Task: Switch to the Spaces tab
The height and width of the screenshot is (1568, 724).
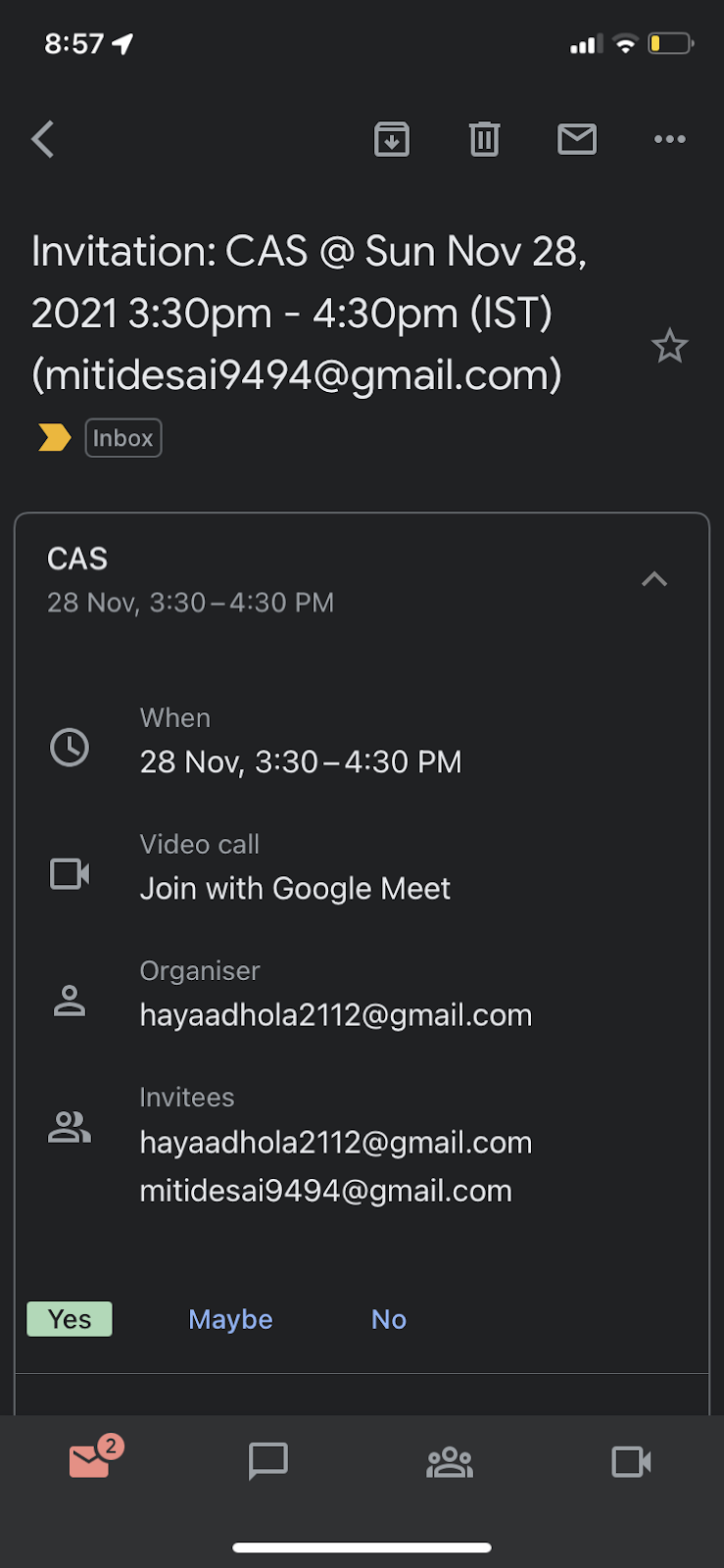Action: (x=450, y=1462)
